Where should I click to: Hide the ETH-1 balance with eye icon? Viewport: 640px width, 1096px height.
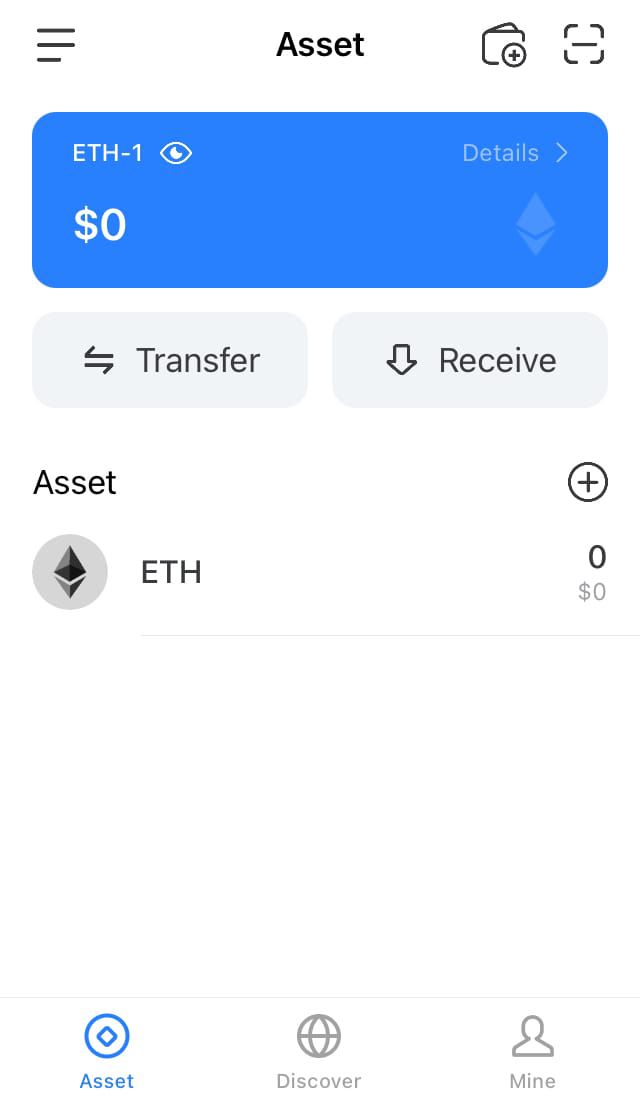click(175, 153)
